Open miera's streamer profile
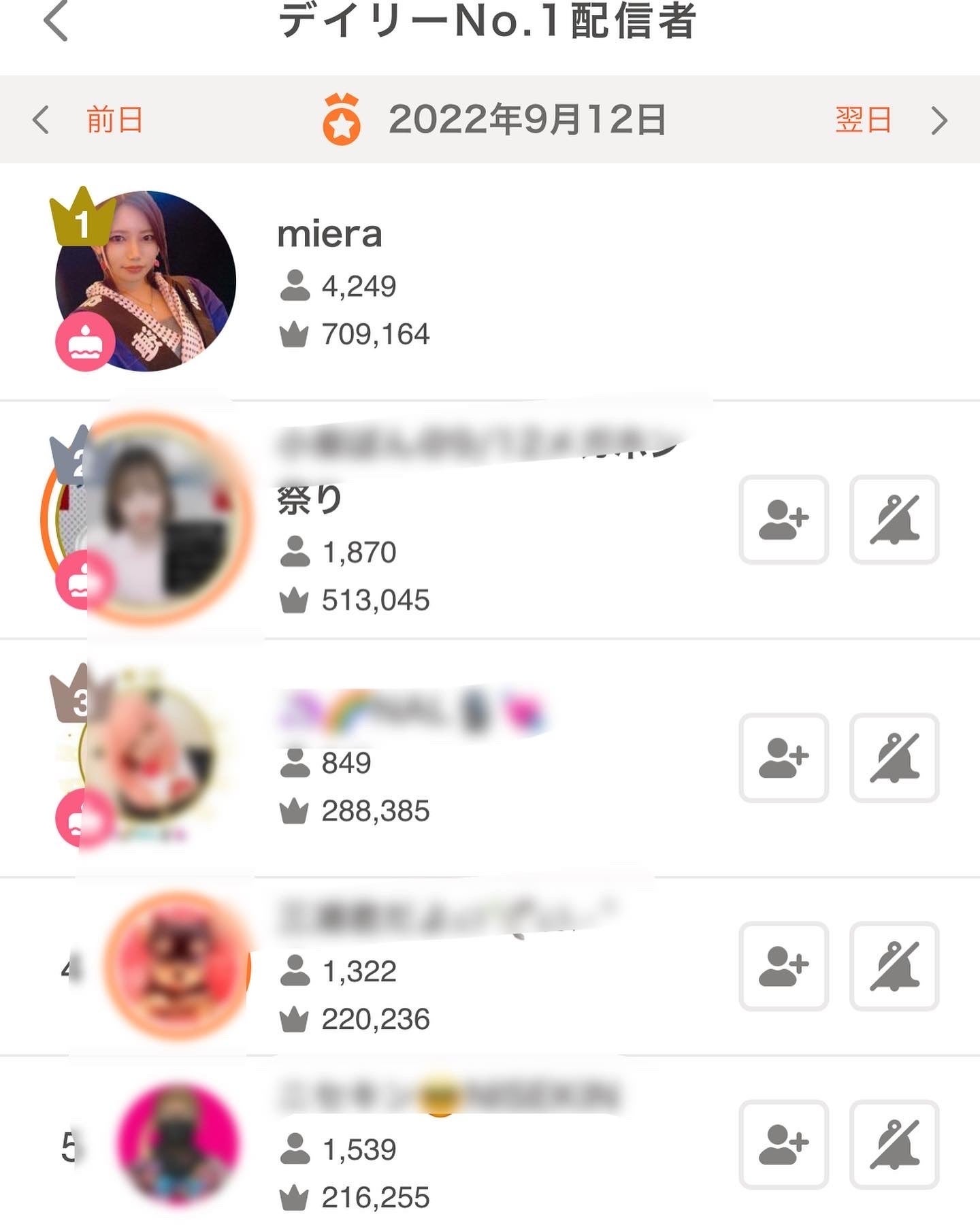The image size is (980, 1225). pyautogui.click(x=330, y=235)
